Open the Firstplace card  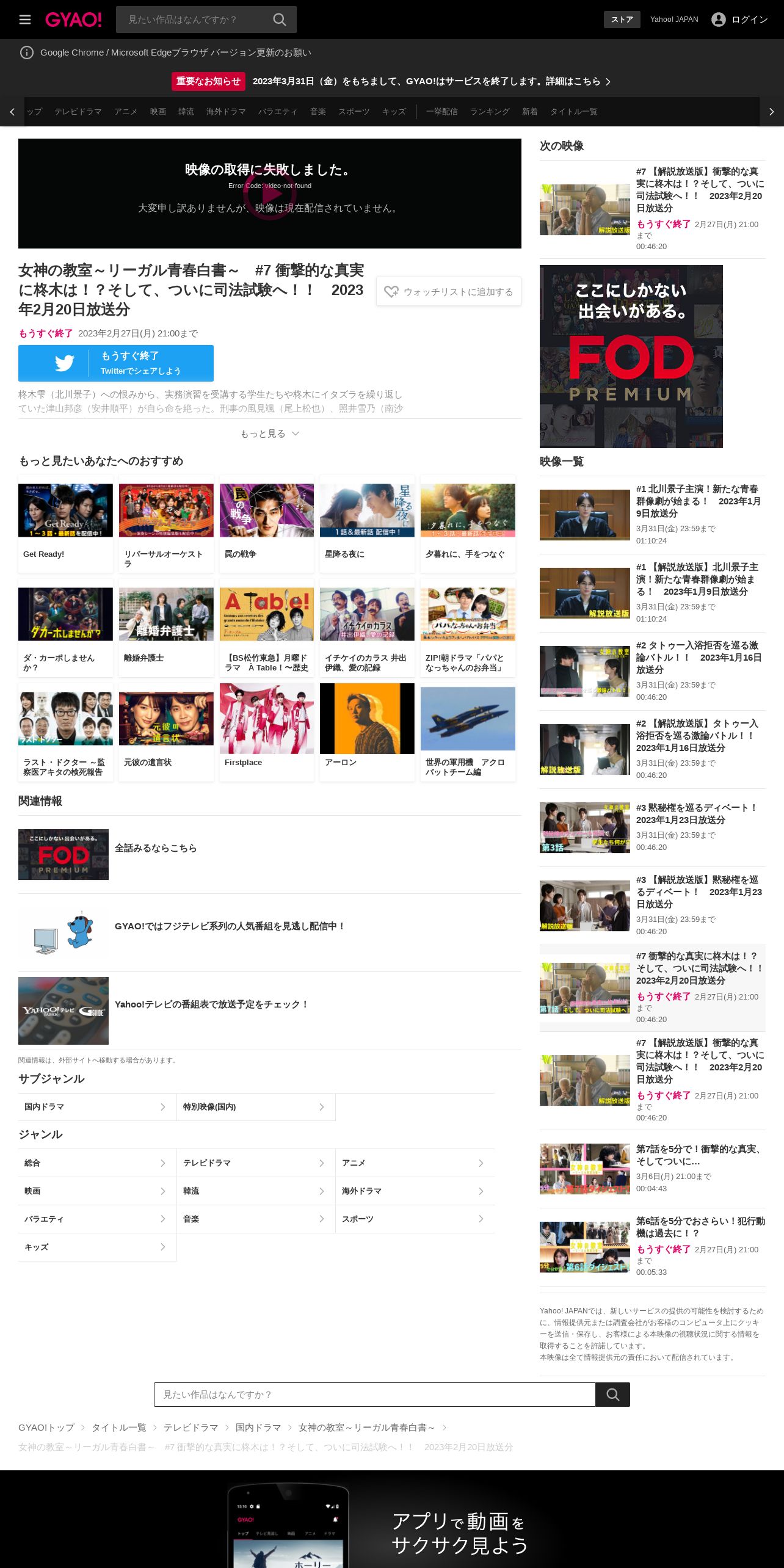click(267, 732)
